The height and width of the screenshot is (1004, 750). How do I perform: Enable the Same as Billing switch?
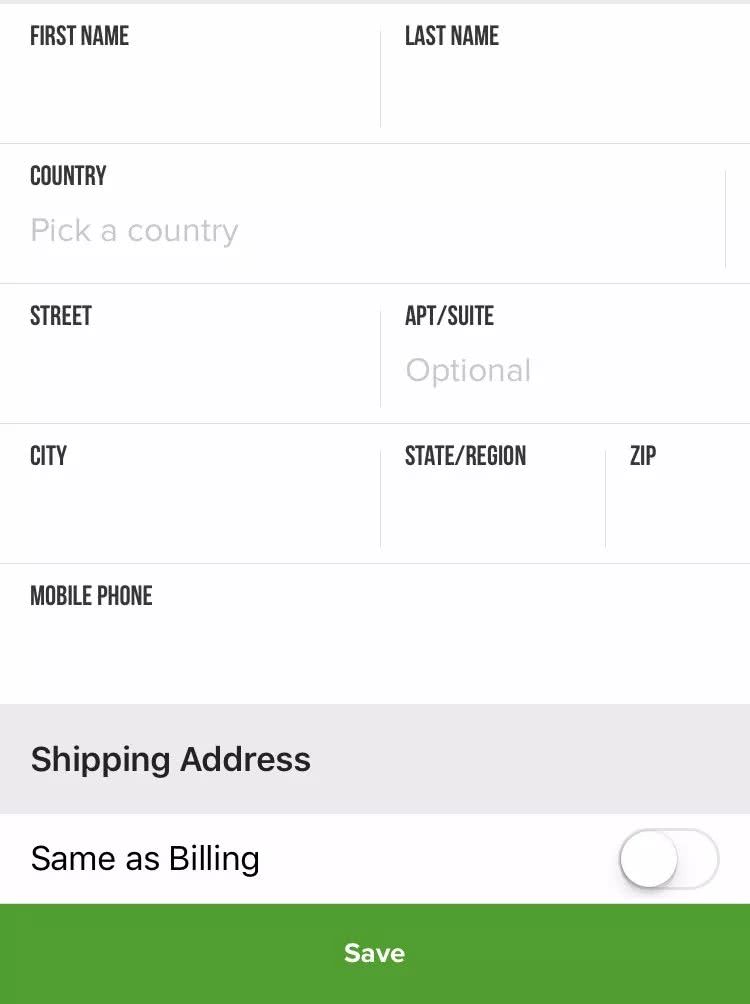pyautogui.click(x=668, y=859)
